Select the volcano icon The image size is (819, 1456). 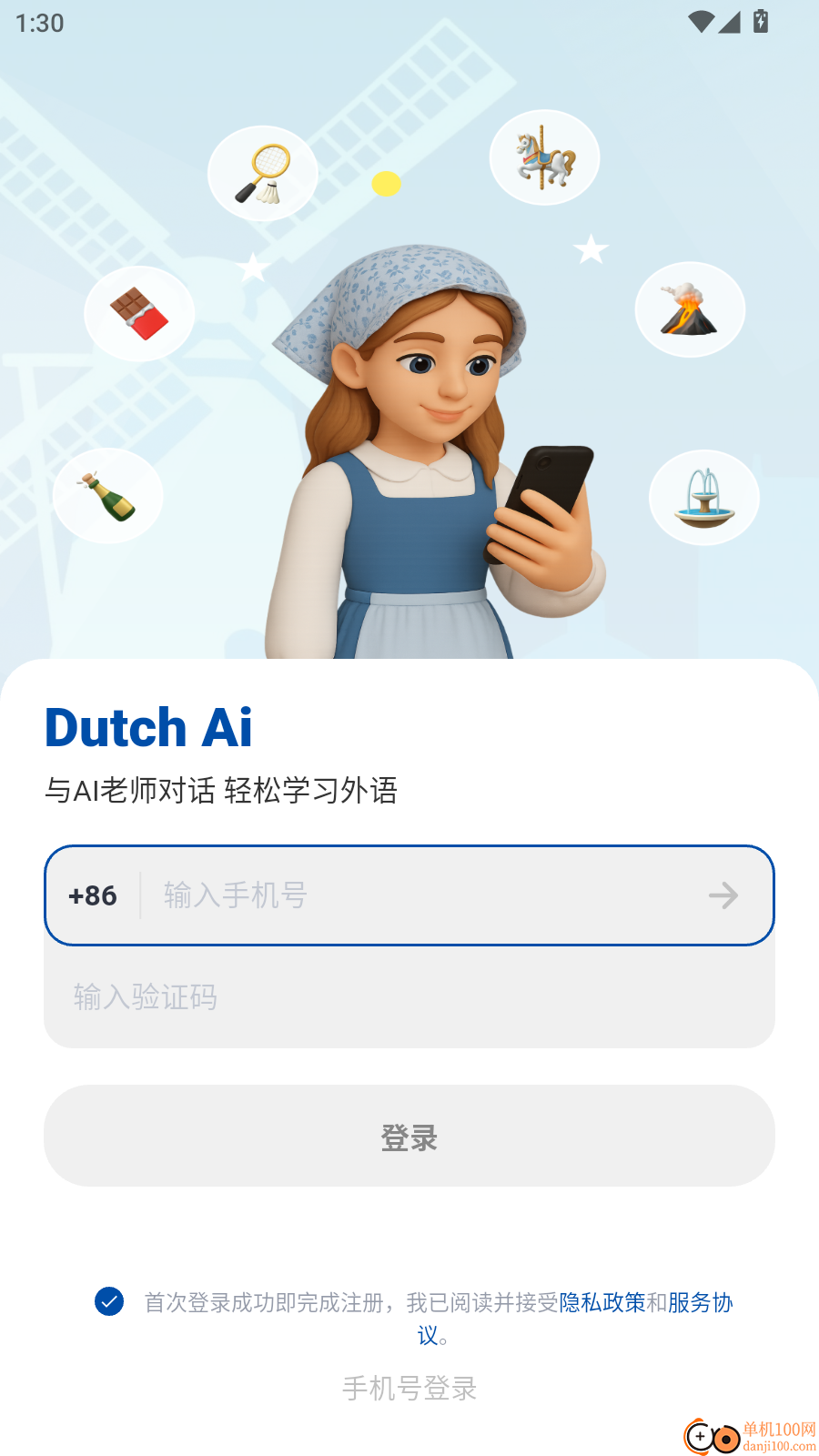pyautogui.click(x=690, y=309)
